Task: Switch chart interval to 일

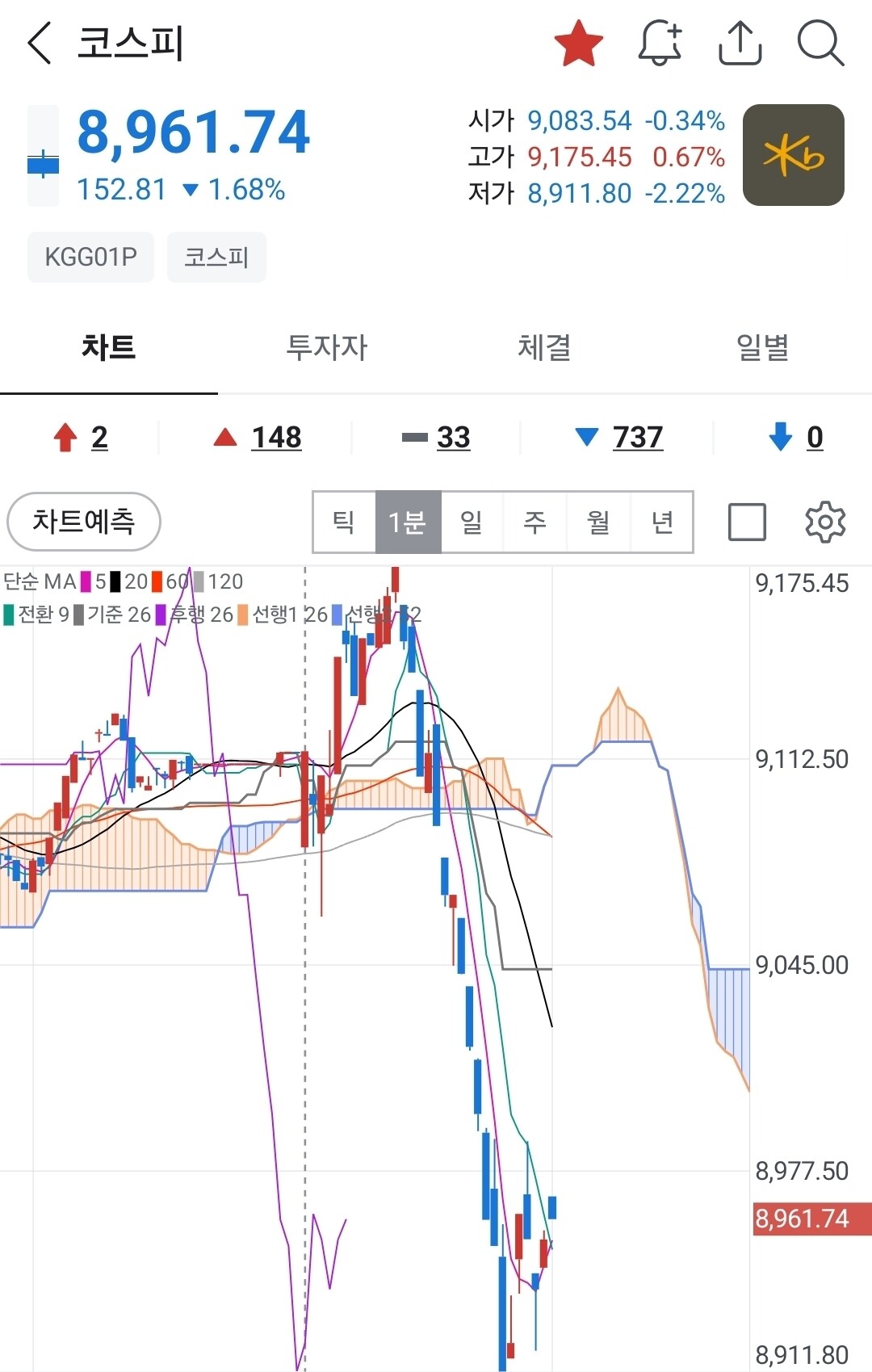Action: (472, 522)
